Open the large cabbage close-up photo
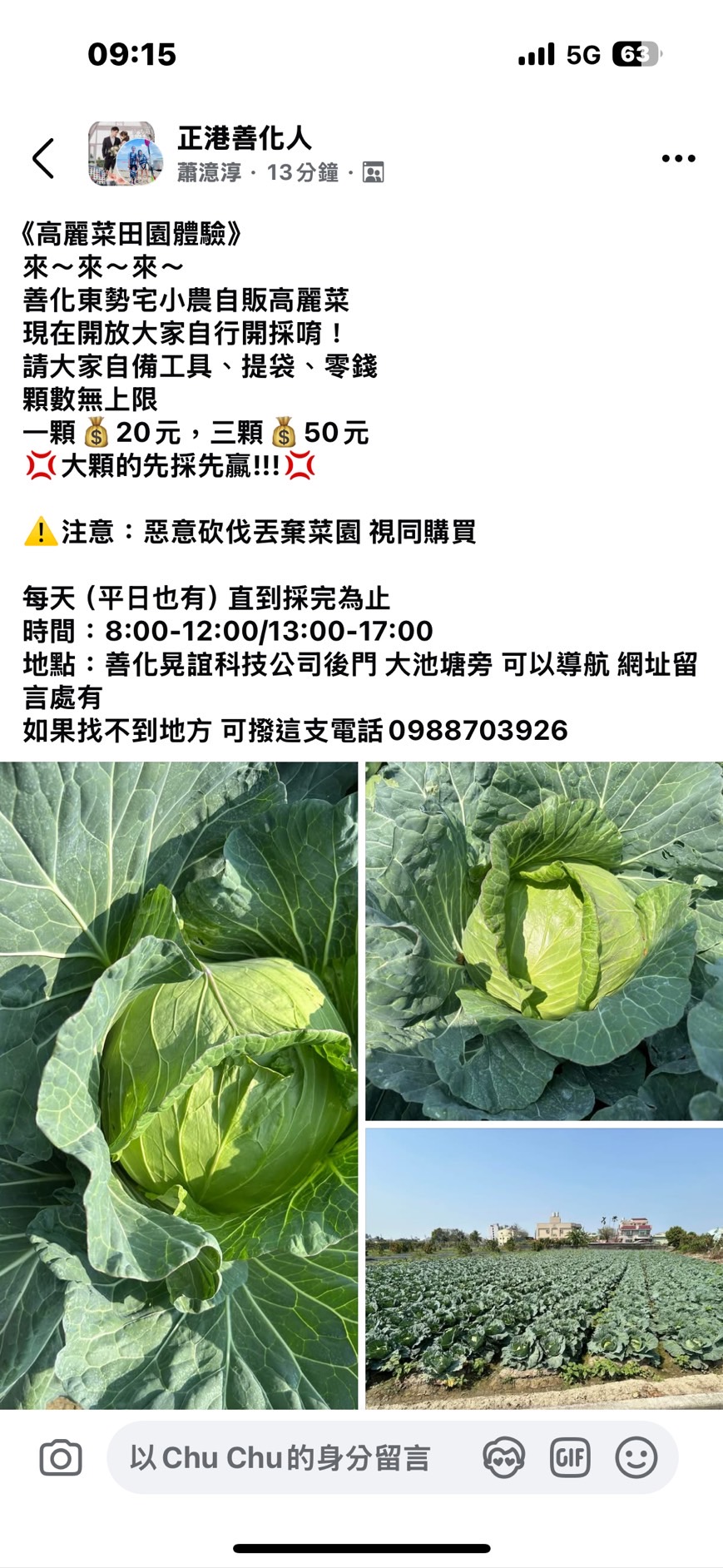Image resolution: width=723 pixels, height=1568 pixels. coord(178,1084)
